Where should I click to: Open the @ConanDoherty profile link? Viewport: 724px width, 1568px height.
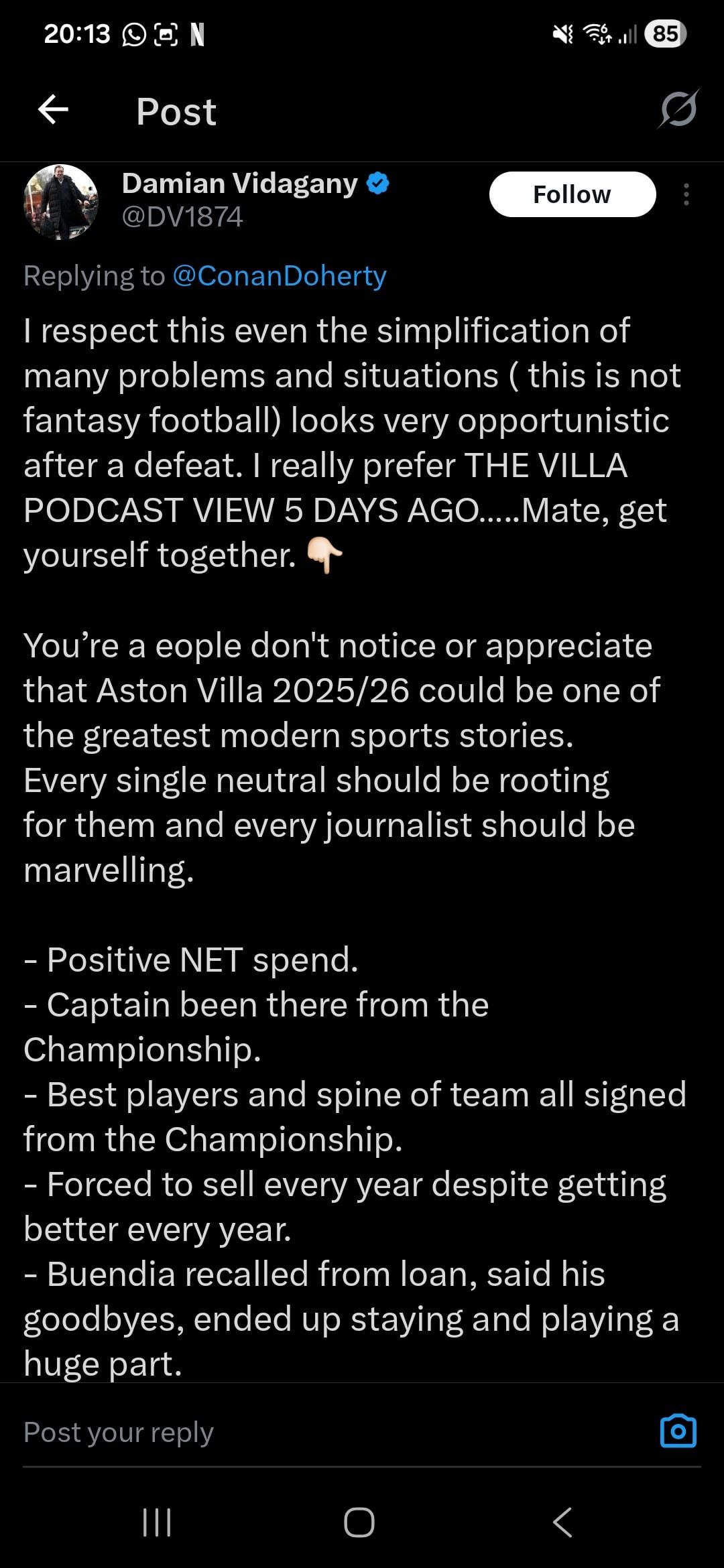[279, 276]
